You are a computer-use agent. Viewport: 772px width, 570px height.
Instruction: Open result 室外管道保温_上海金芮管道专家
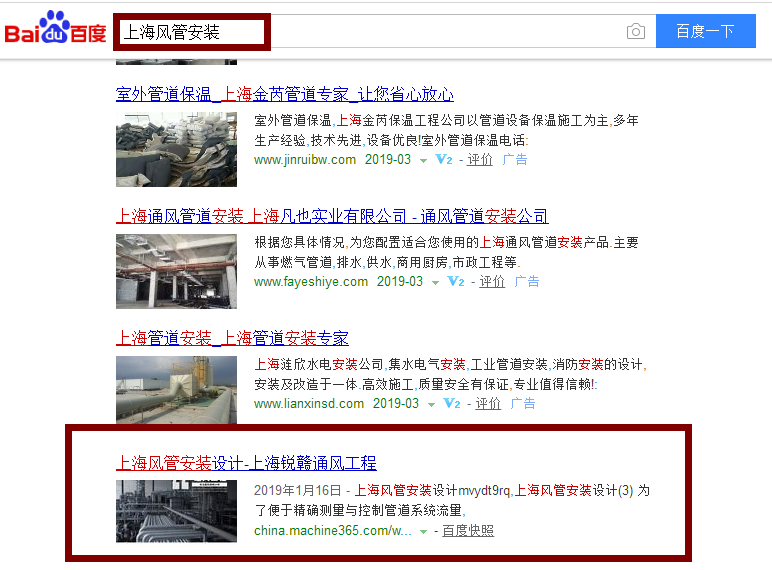click(285, 95)
